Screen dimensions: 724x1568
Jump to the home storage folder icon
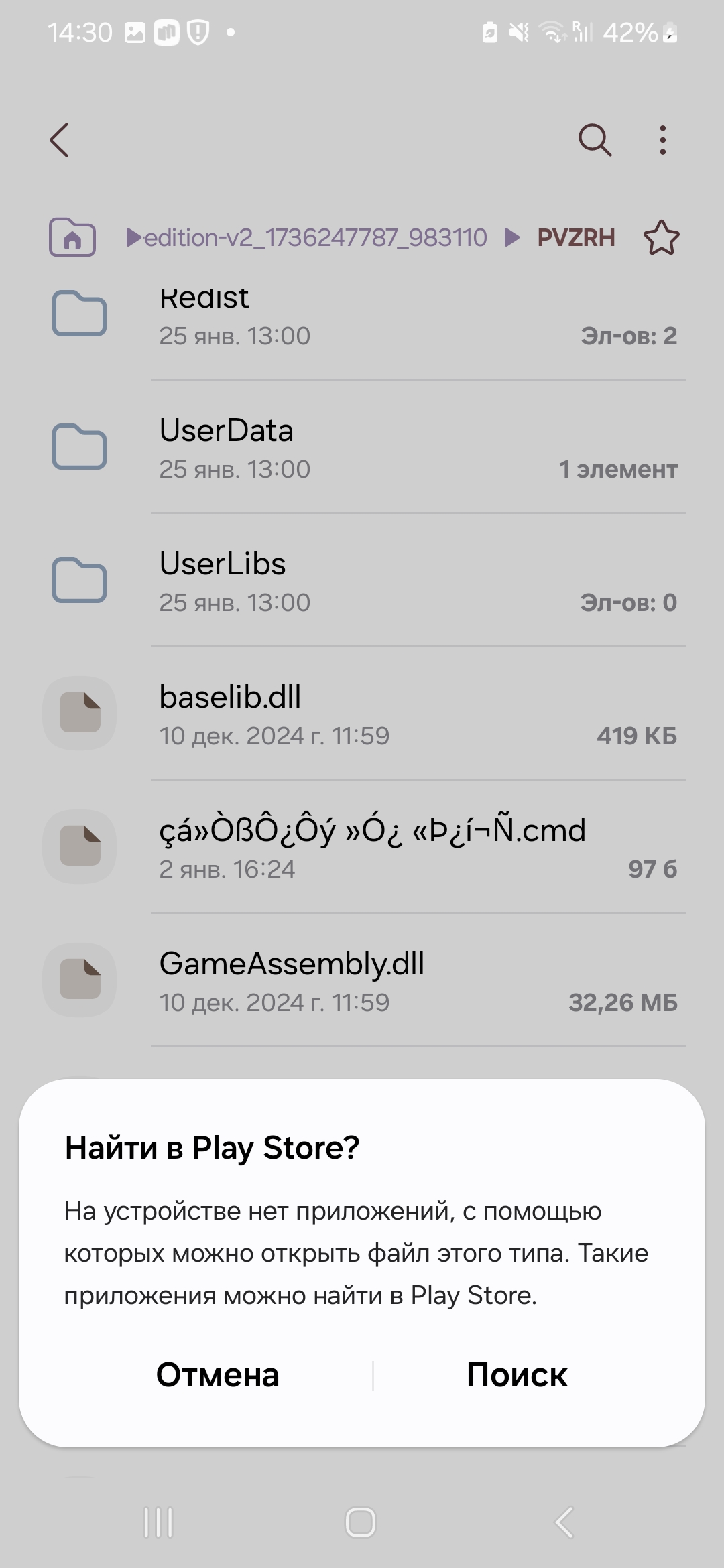(72, 237)
